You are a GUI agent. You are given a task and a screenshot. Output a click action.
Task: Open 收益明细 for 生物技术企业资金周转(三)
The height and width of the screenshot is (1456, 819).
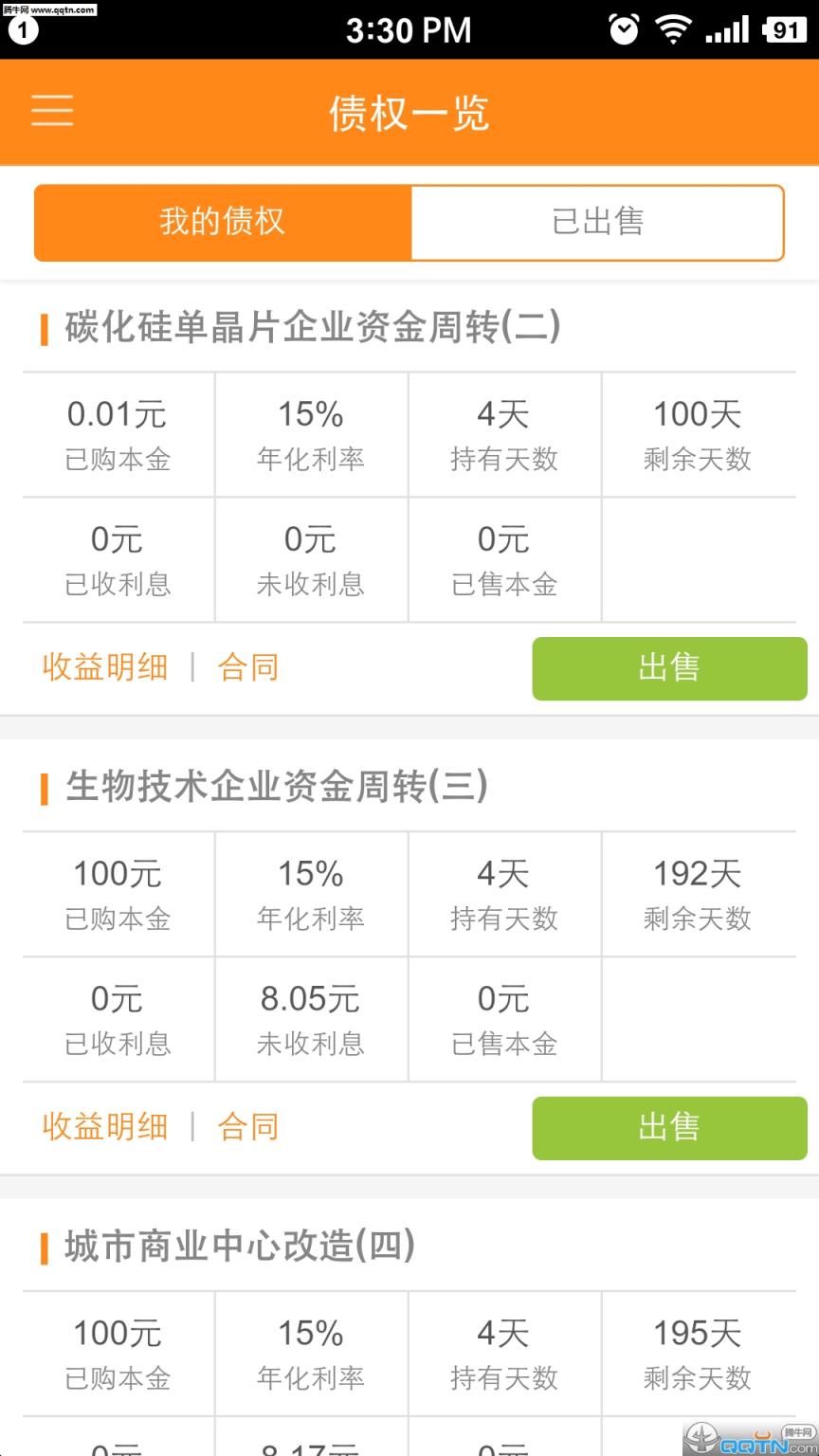[105, 1127]
